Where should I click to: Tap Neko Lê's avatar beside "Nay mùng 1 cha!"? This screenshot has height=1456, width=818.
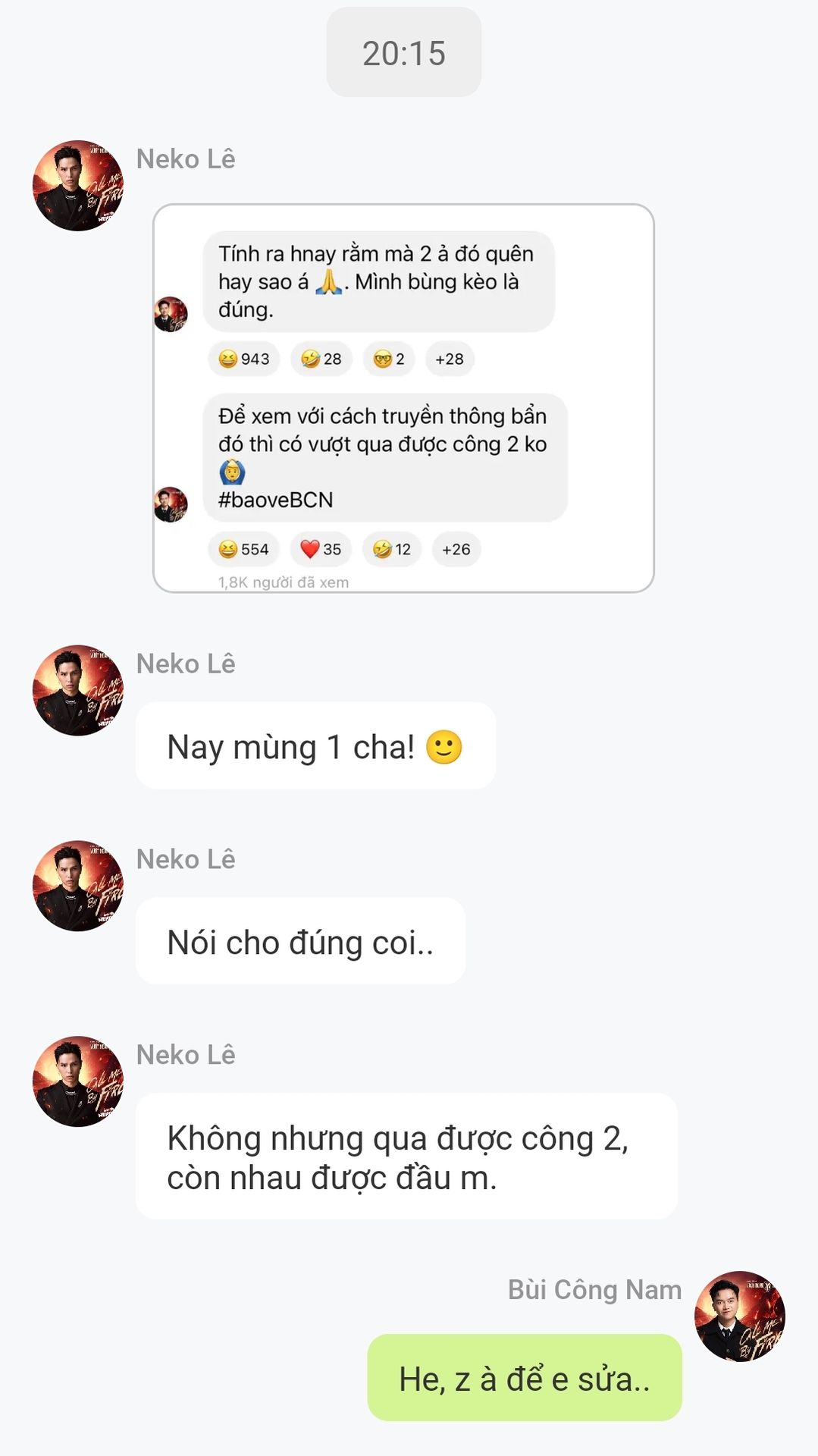[x=78, y=690]
